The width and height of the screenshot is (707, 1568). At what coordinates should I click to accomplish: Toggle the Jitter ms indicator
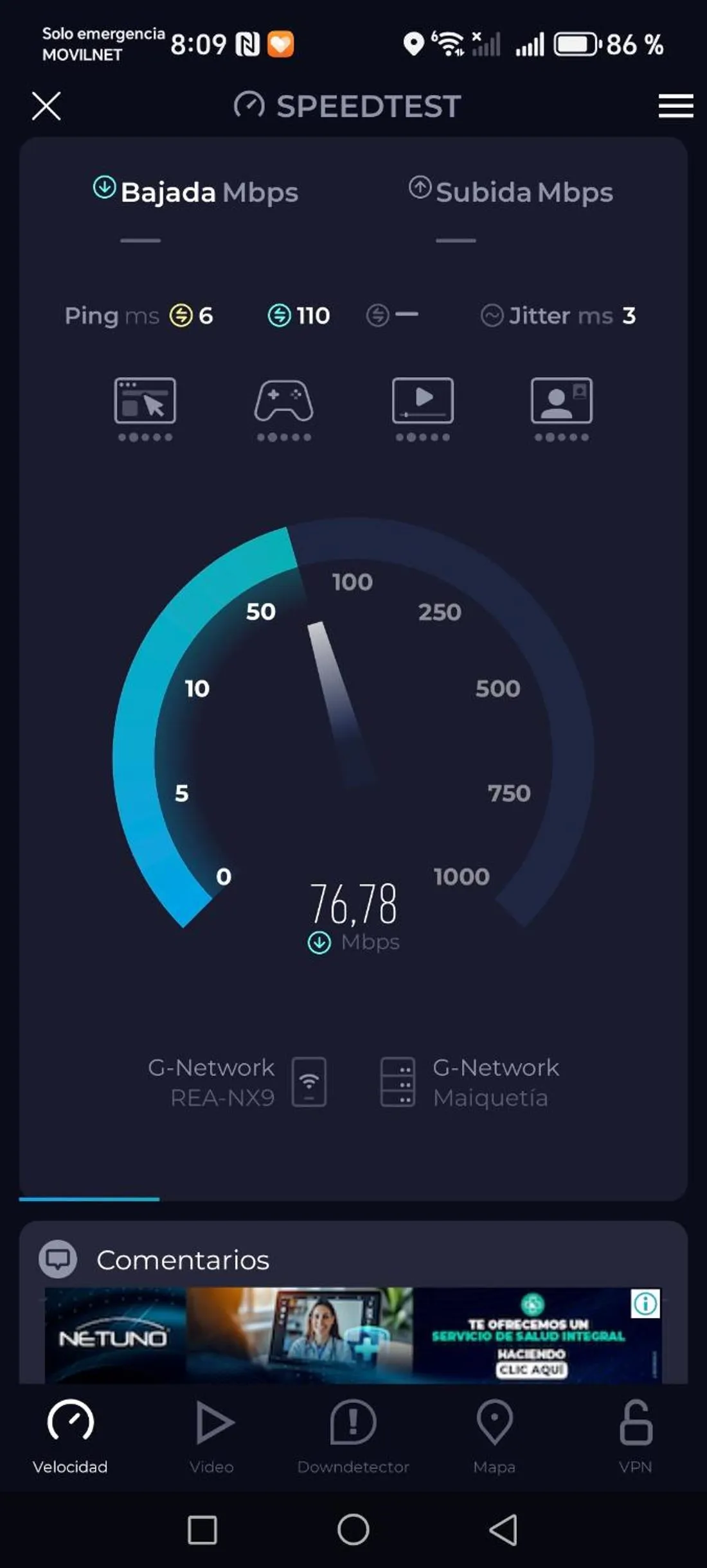(x=558, y=315)
